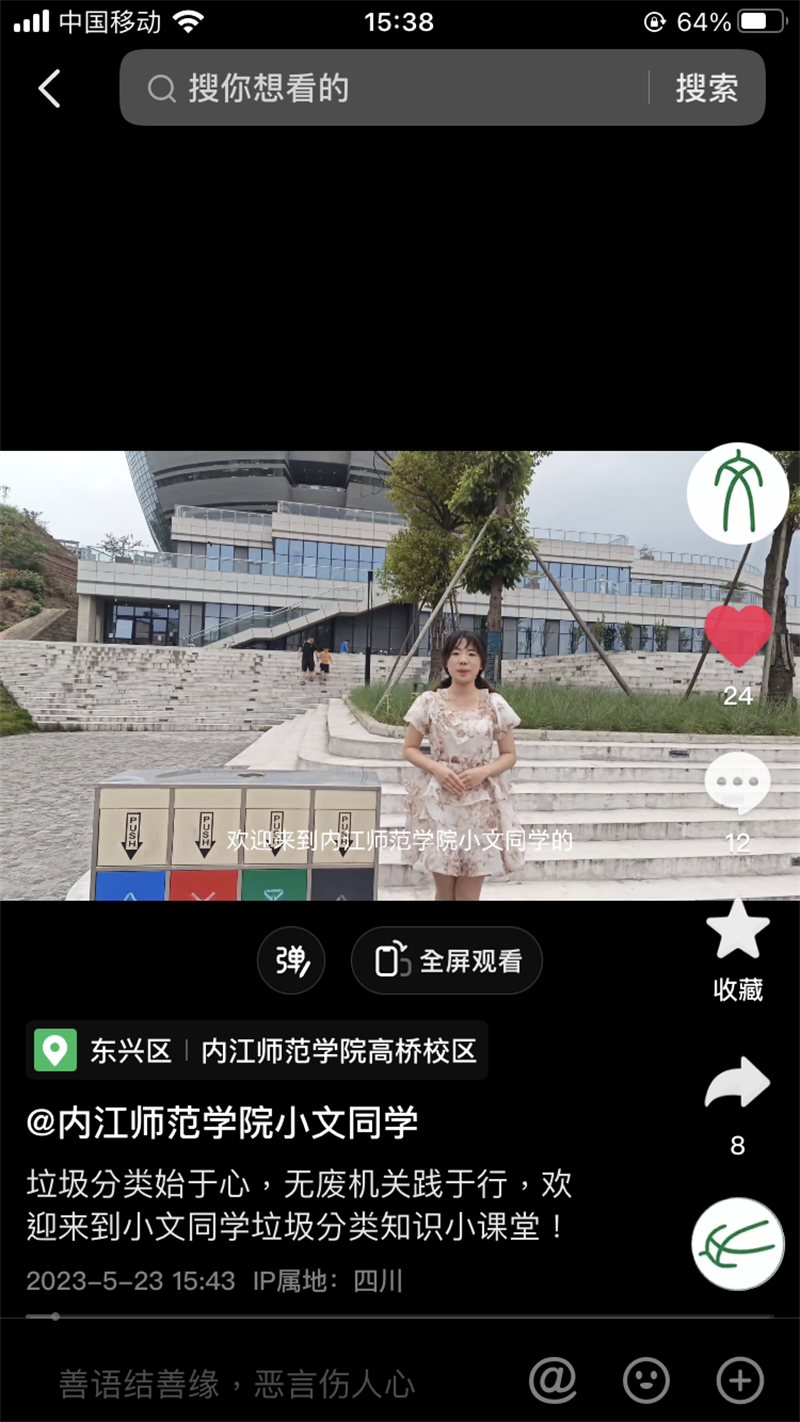Share this video via the arrow icon
Image resolution: width=800 pixels, height=1422 pixels.
coord(738,1085)
